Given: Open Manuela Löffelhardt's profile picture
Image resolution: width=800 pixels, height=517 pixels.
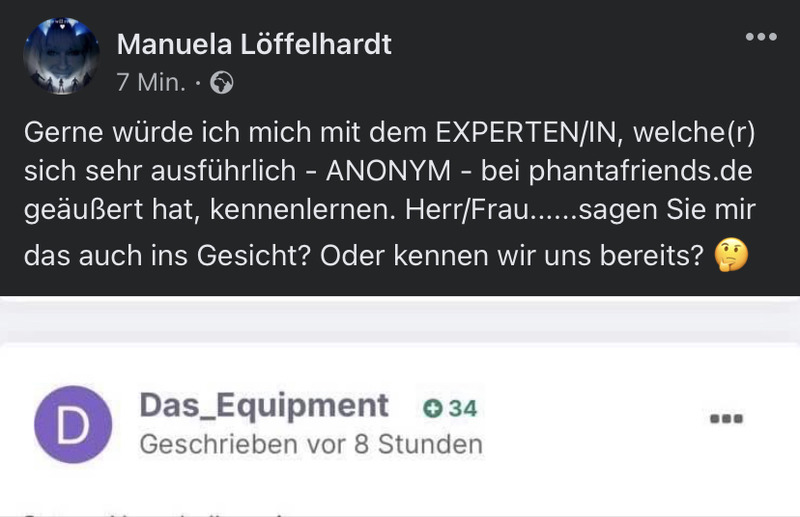Looking at the screenshot, I should pyautogui.click(x=61, y=58).
